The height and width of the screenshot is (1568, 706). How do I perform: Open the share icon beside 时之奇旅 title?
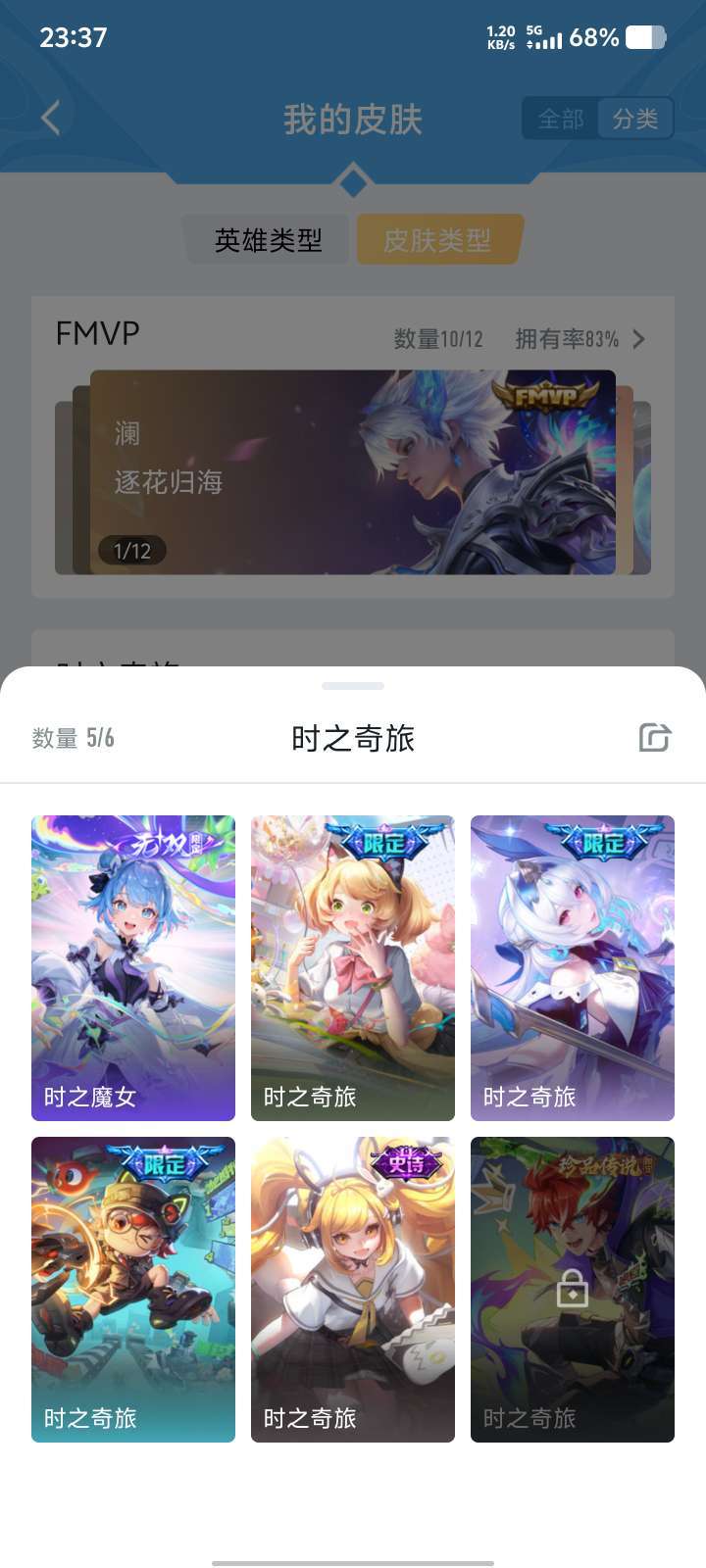coord(655,738)
